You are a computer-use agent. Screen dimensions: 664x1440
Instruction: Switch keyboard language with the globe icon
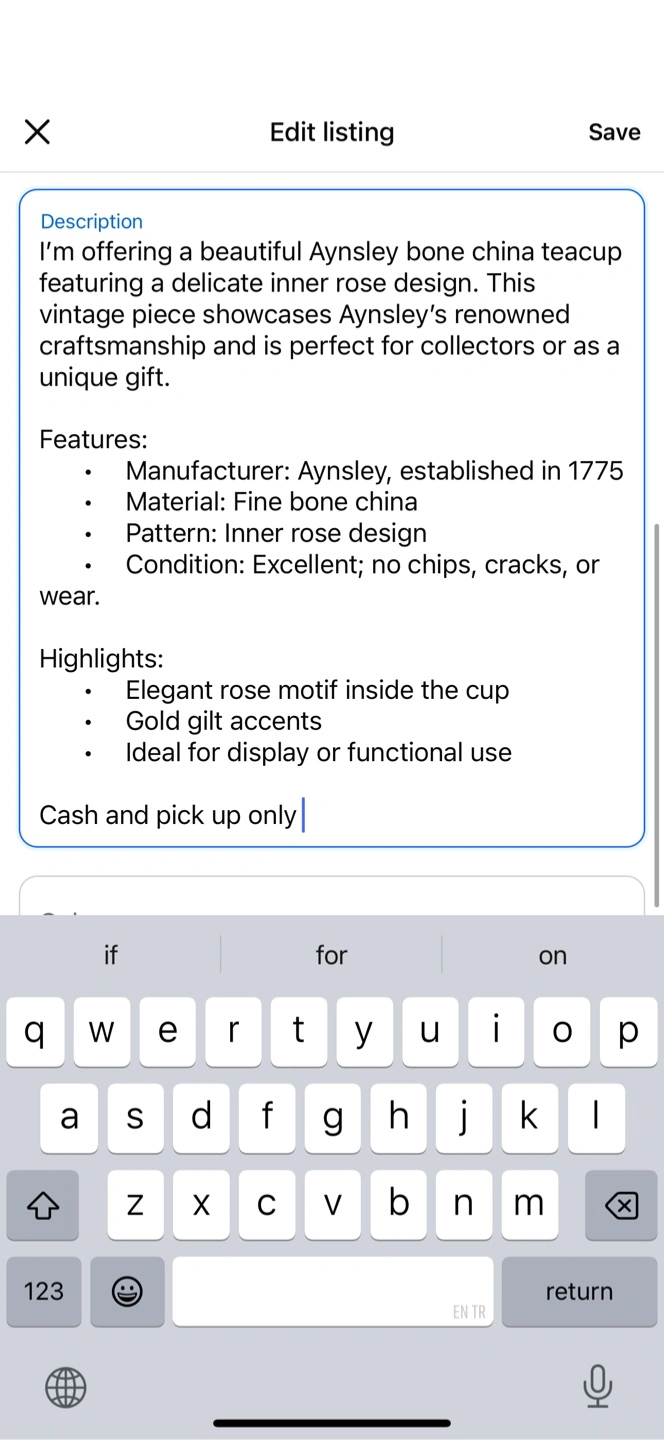[x=66, y=1387]
